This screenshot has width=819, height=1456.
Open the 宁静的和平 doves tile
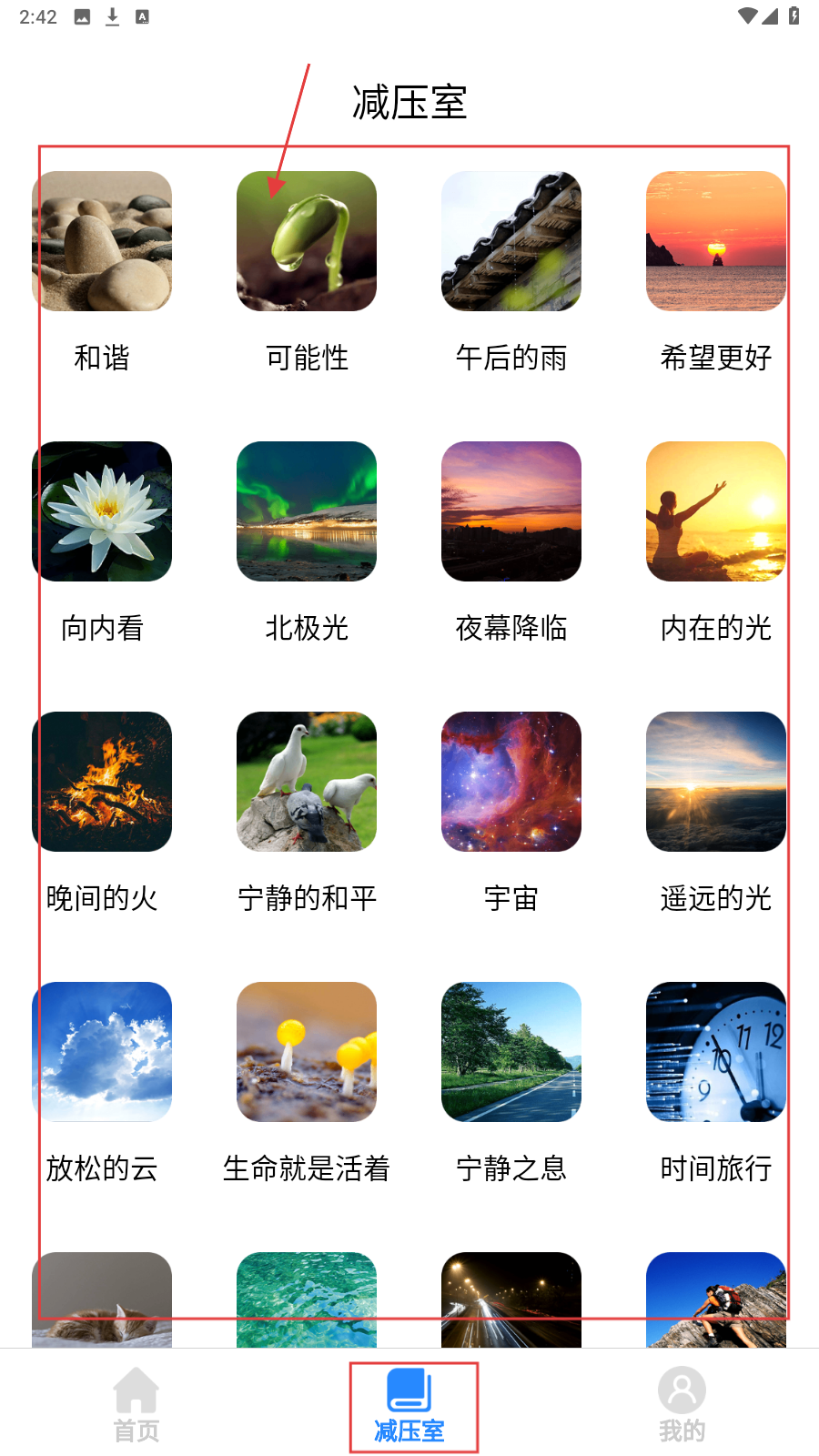pyautogui.click(x=307, y=782)
